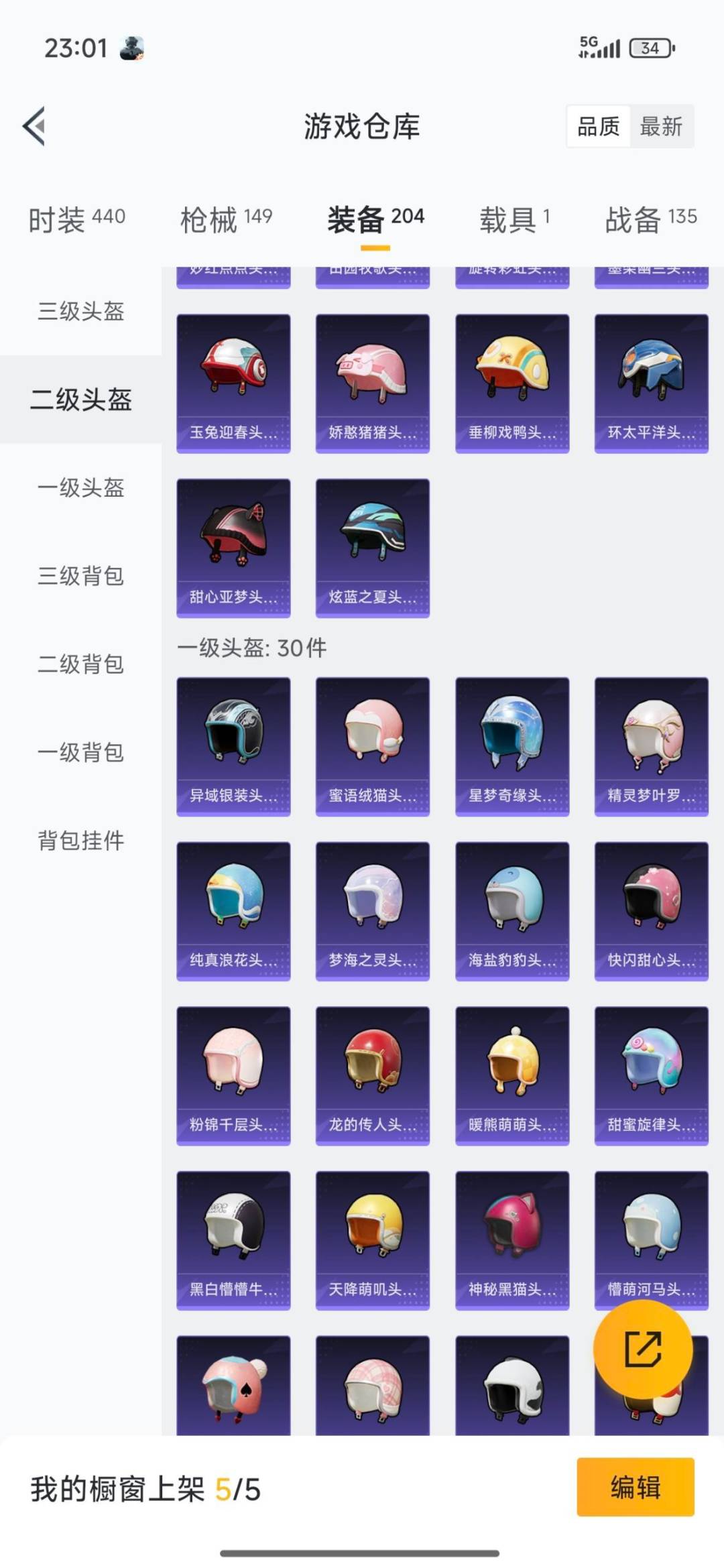Expand the 二级背包 category list
This screenshot has width=724, height=1568.
coord(80,664)
